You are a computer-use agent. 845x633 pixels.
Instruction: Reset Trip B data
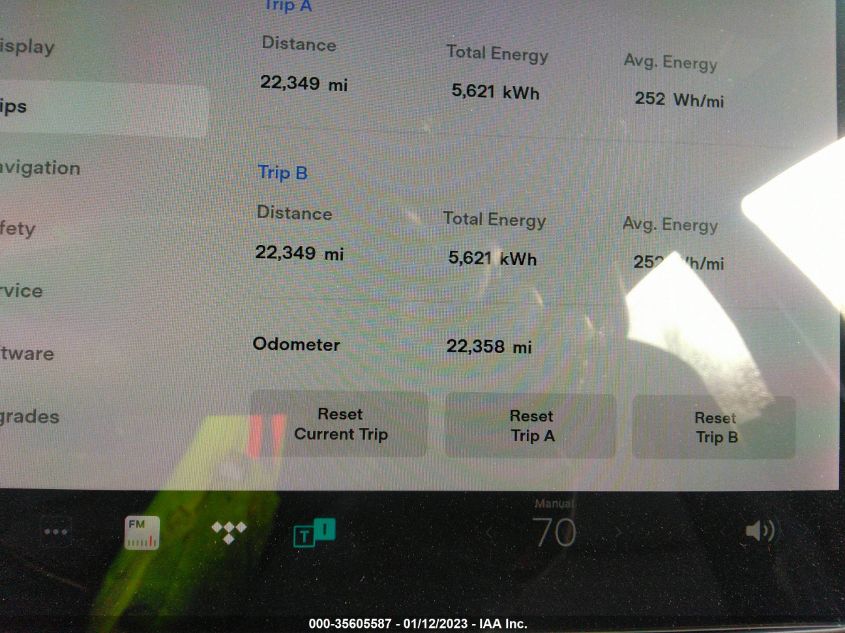point(715,427)
